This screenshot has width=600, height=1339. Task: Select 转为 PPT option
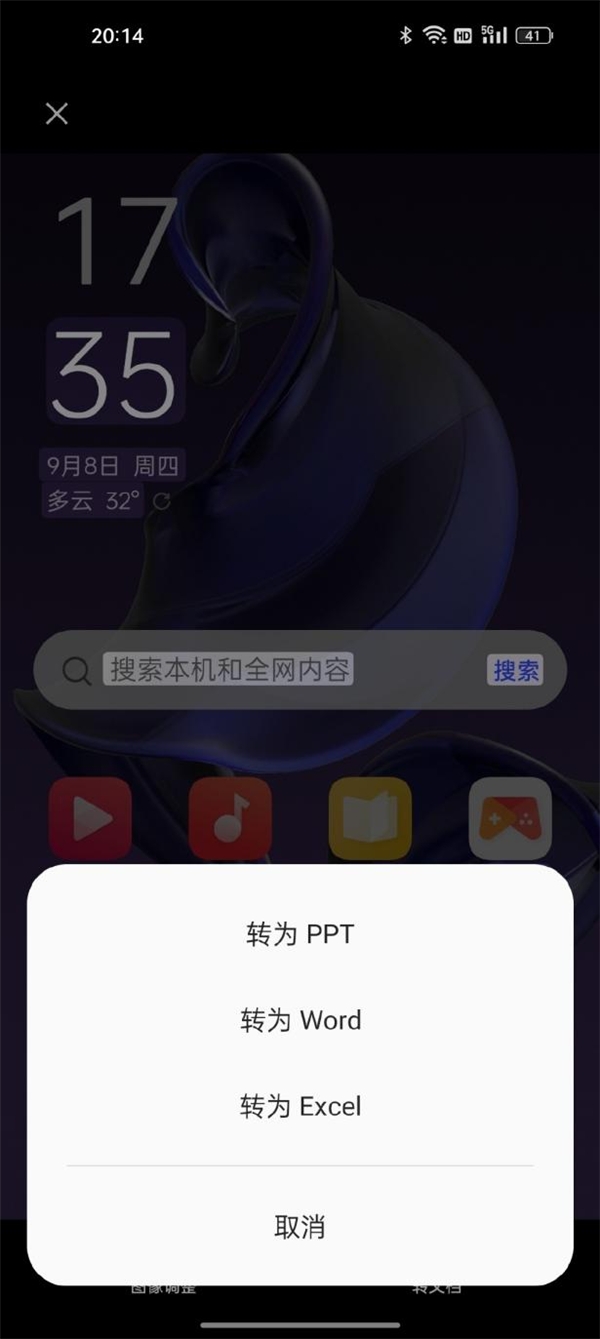point(300,935)
